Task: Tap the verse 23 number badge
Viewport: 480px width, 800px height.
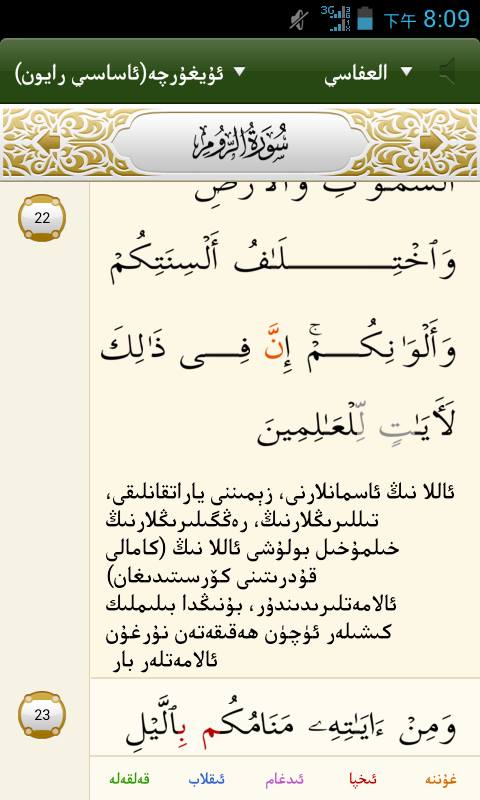Action: click(x=42, y=715)
